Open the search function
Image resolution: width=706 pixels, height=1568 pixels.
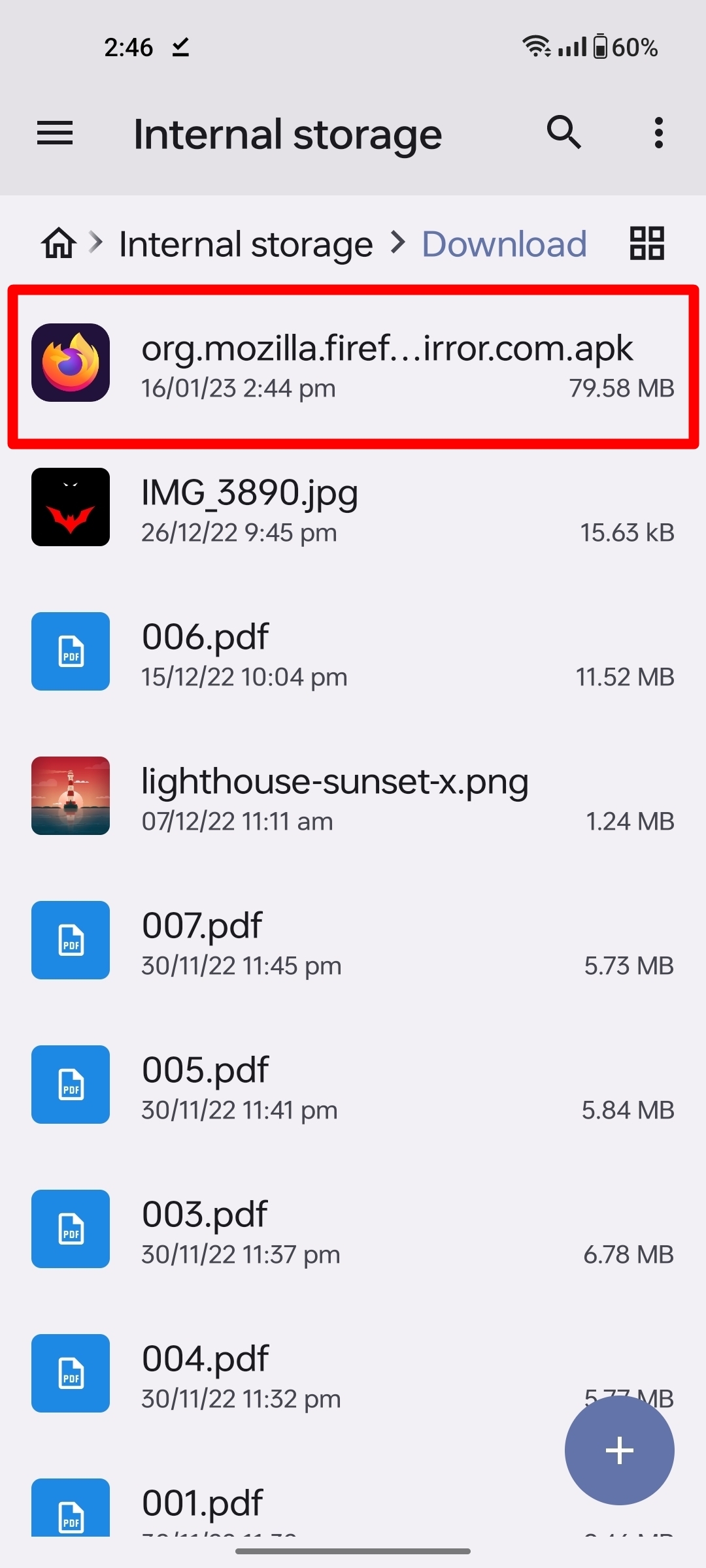pyautogui.click(x=563, y=133)
